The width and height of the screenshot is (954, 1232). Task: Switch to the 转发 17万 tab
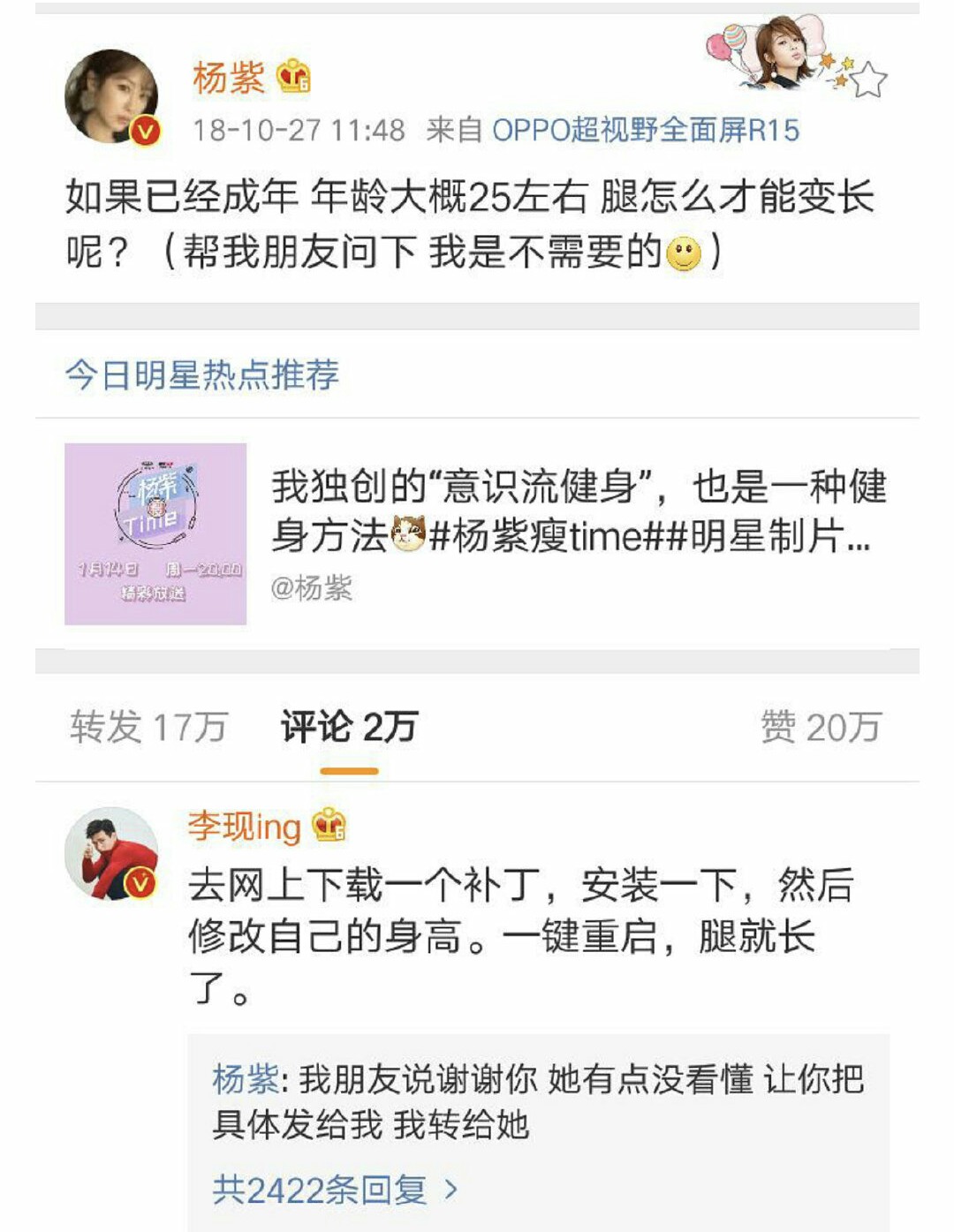[148, 727]
